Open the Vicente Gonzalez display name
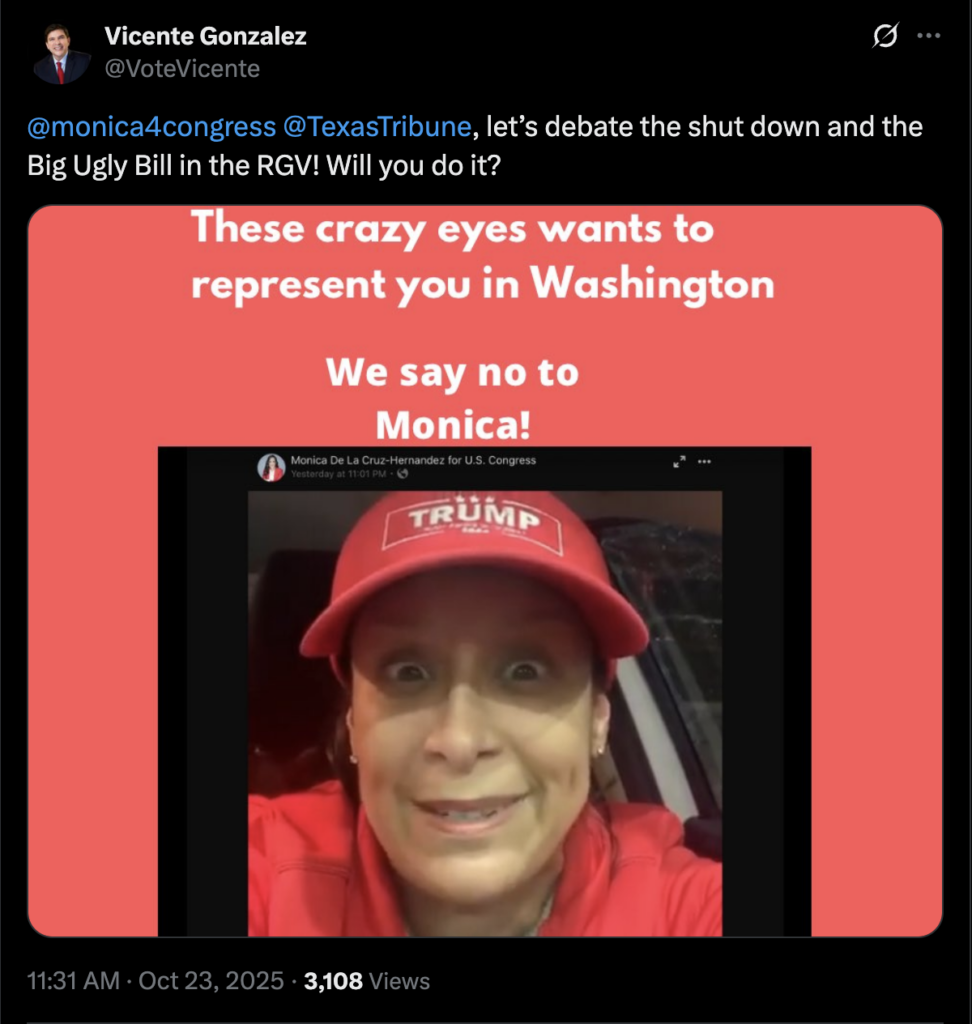 tap(205, 37)
